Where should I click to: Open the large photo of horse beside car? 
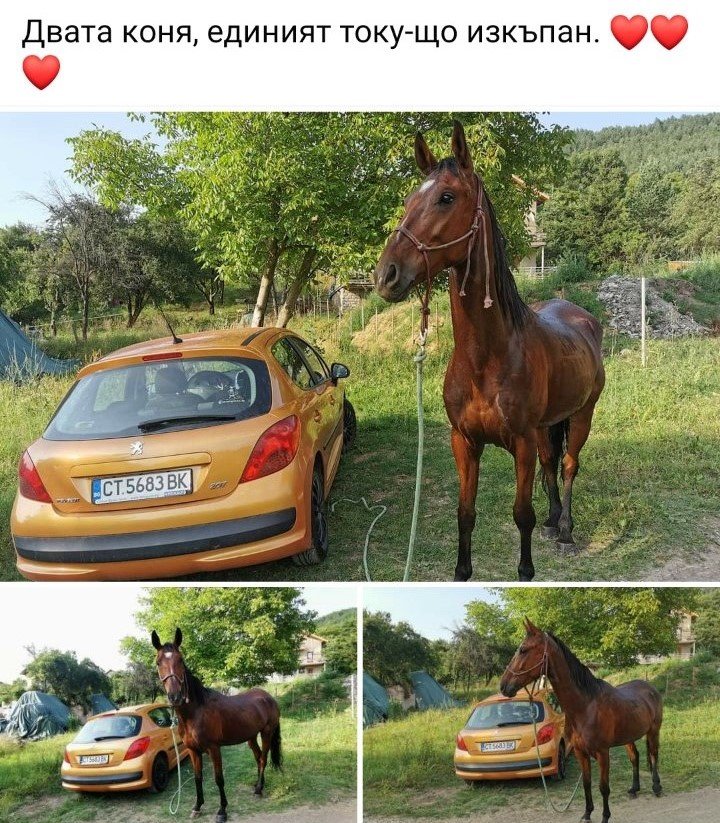(360, 346)
